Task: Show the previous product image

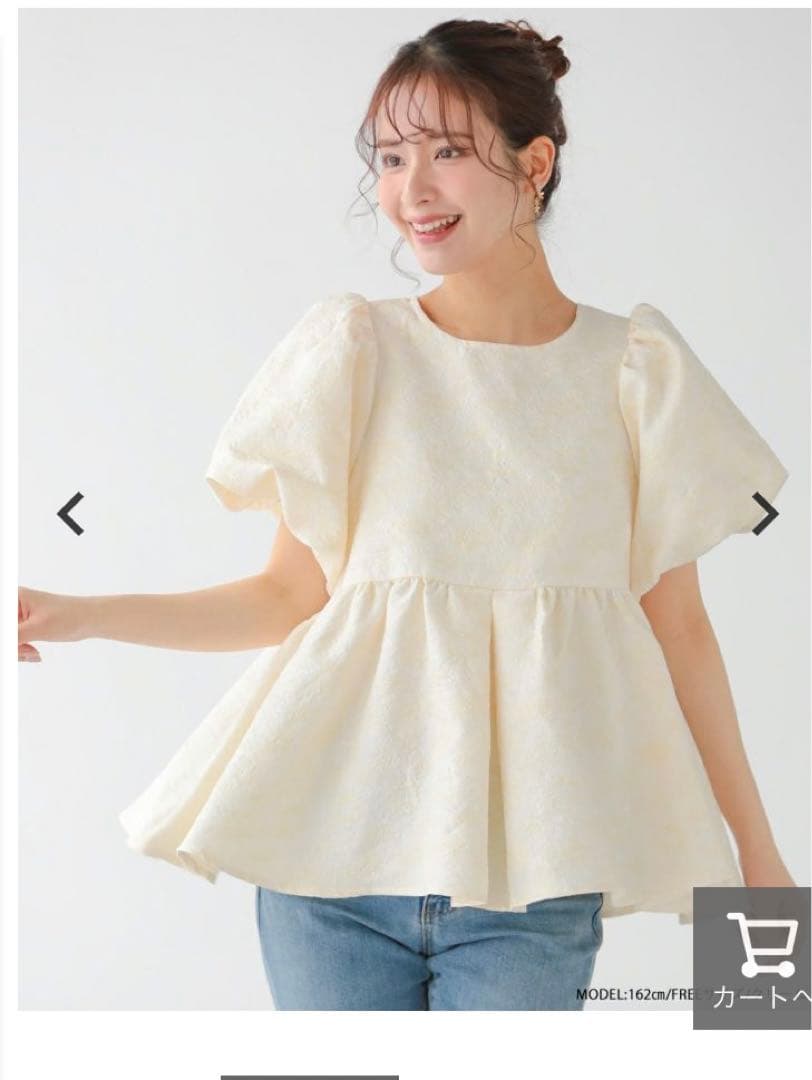Action: pos(70,514)
